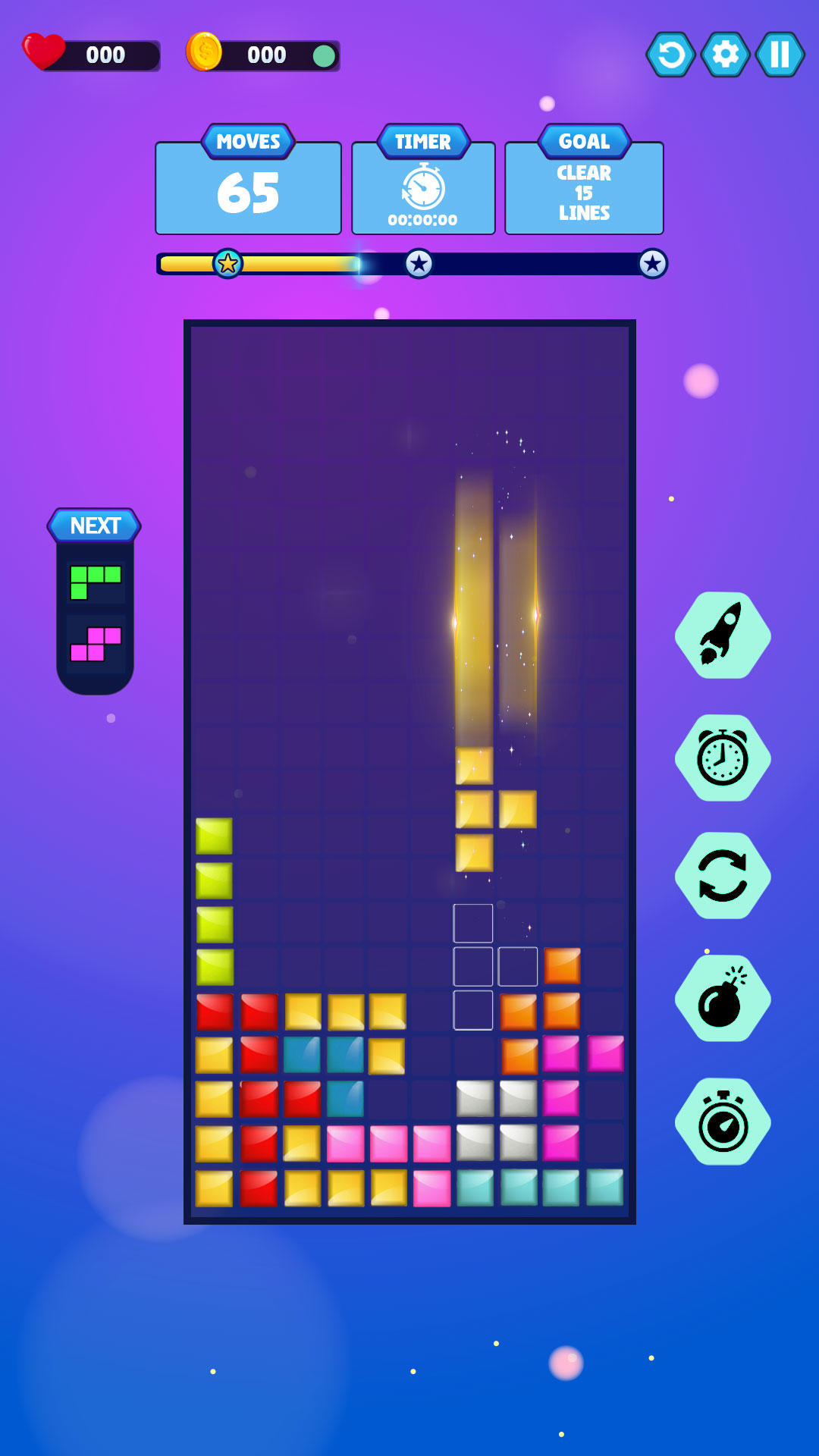Tap the restart arrow hexagon button

tap(670, 55)
